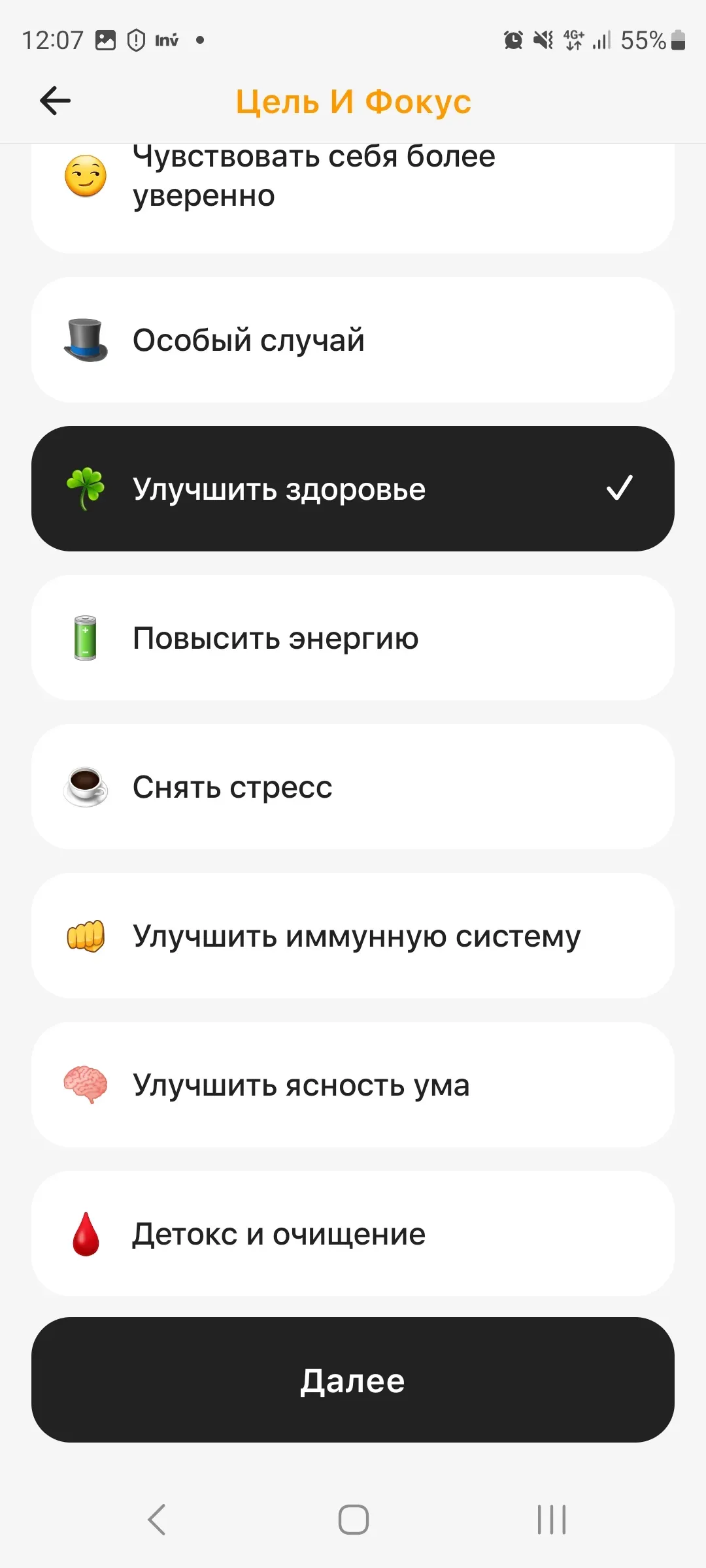Choose «Улучшить иммунную систему»
The image size is (706, 1568).
(x=353, y=936)
